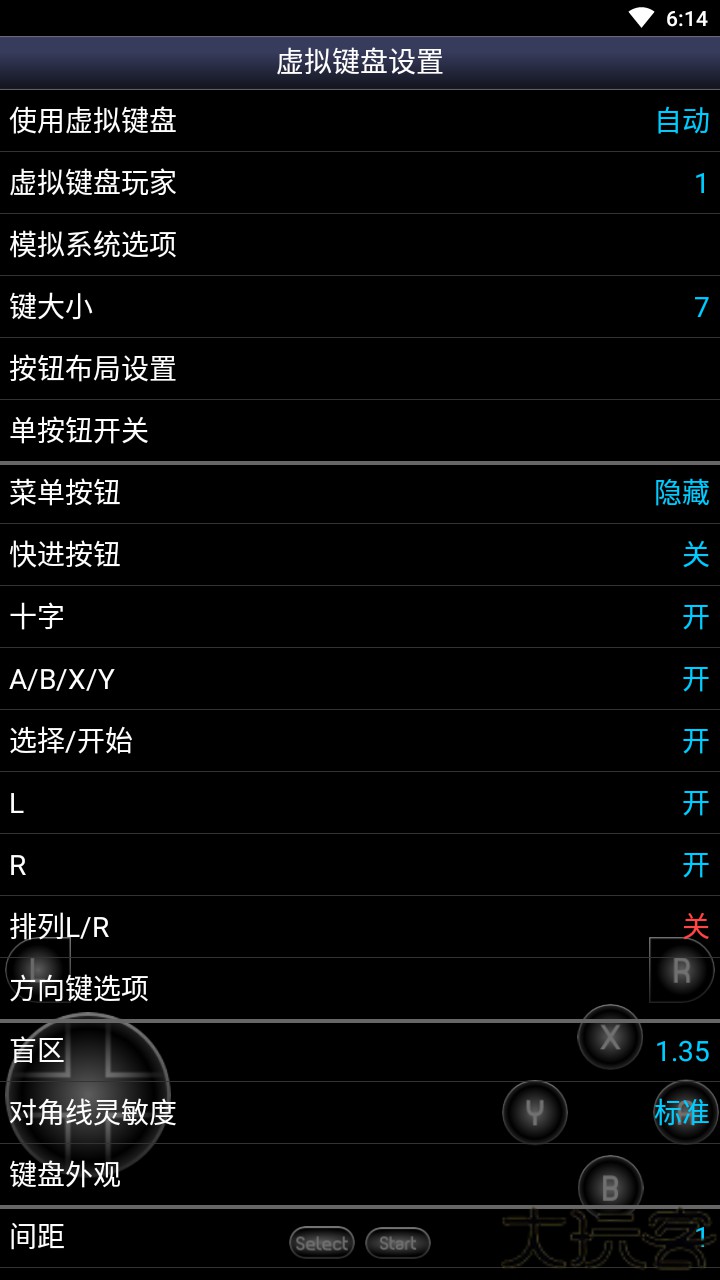Image resolution: width=720 pixels, height=1280 pixels.
Task: Change 使用虚拟键盘 from 自动
Action: pos(360,122)
